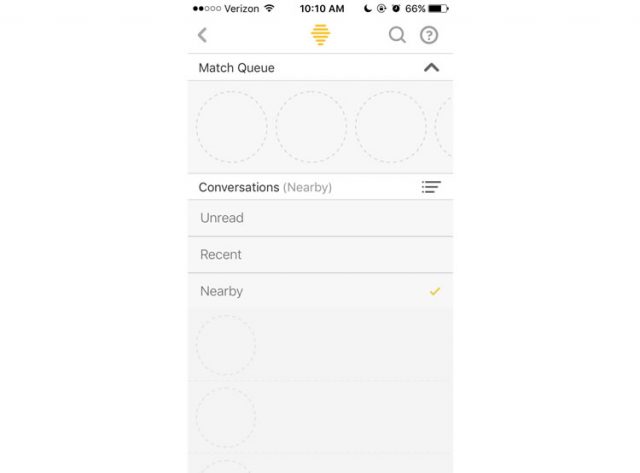The height and width of the screenshot is (473, 640).
Task: Go back using the back arrow
Action: pyautogui.click(x=203, y=35)
